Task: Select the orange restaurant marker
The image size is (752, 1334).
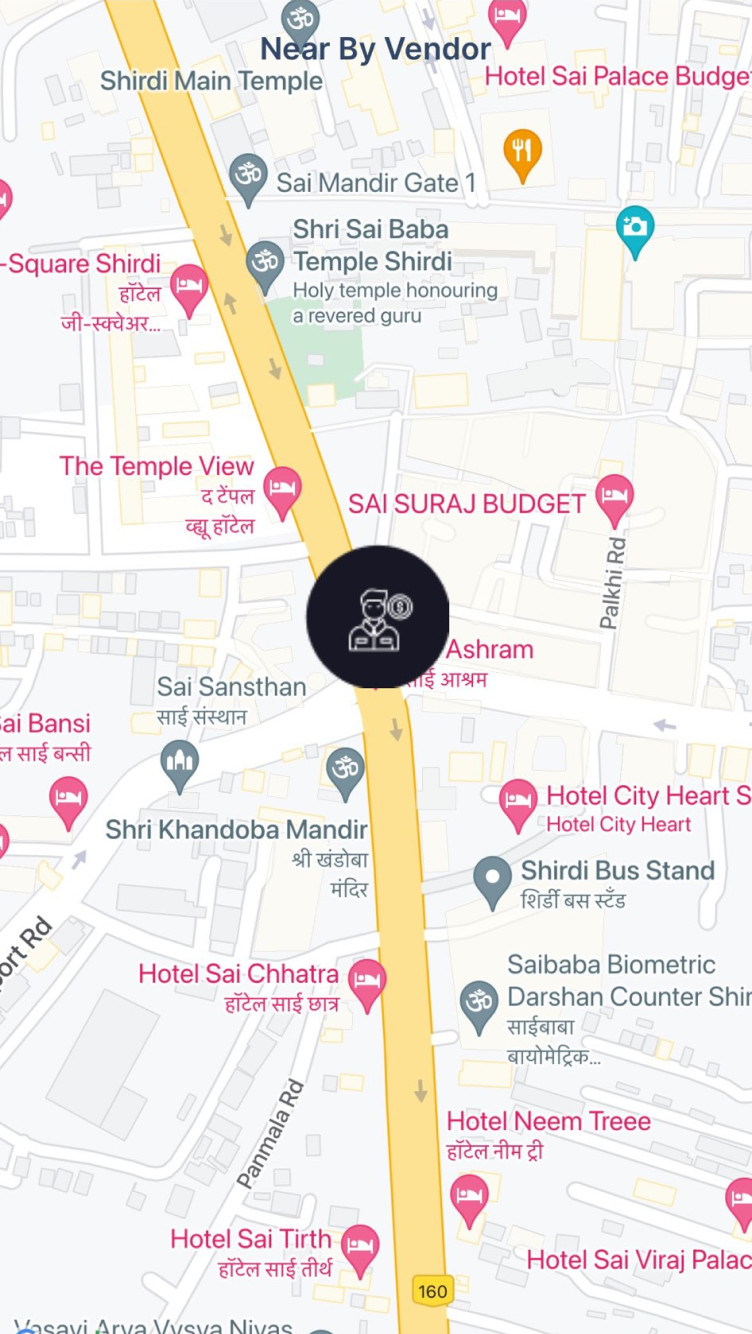Action: tap(522, 153)
